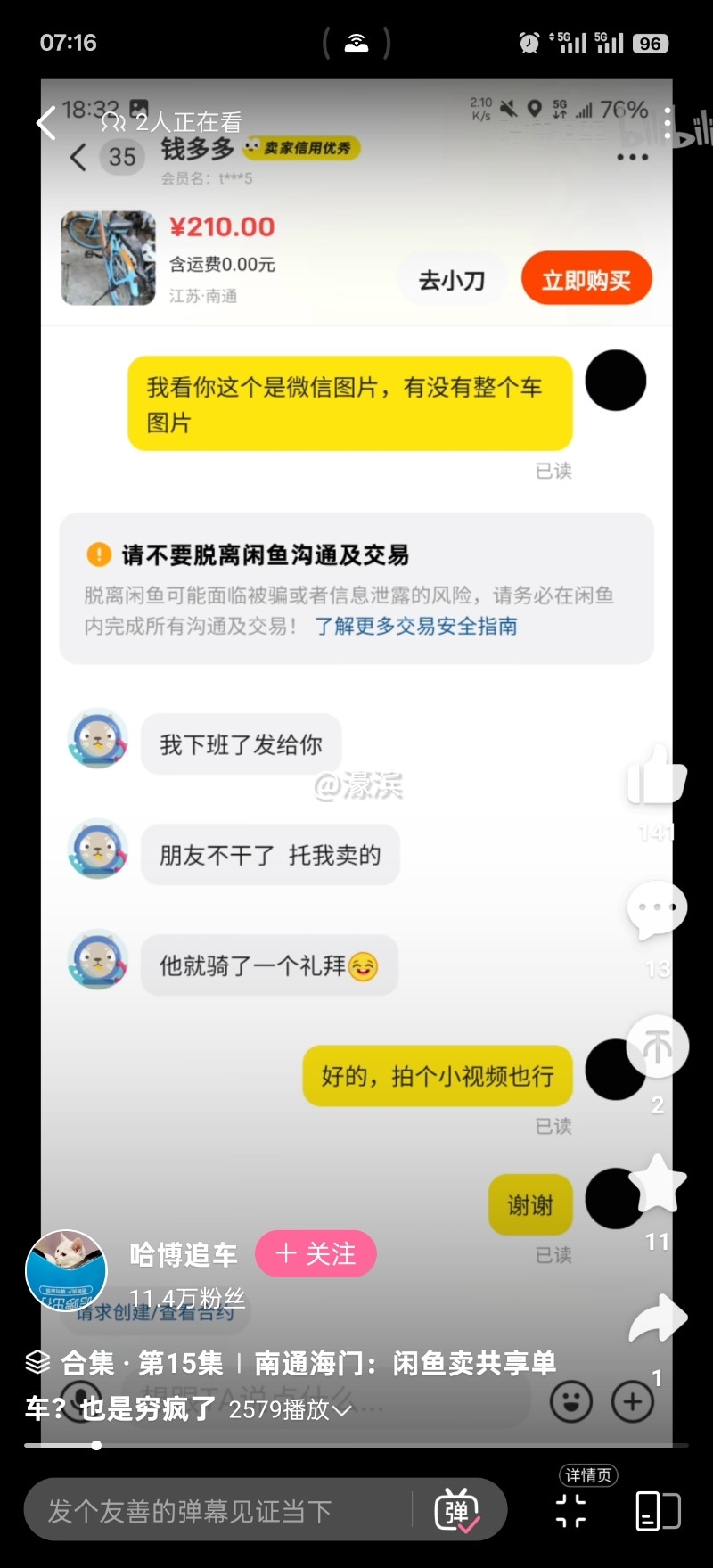This screenshot has height=1568, width=713.
Task: Expand the 合集 第15集 video title
Action: (342, 1409)
